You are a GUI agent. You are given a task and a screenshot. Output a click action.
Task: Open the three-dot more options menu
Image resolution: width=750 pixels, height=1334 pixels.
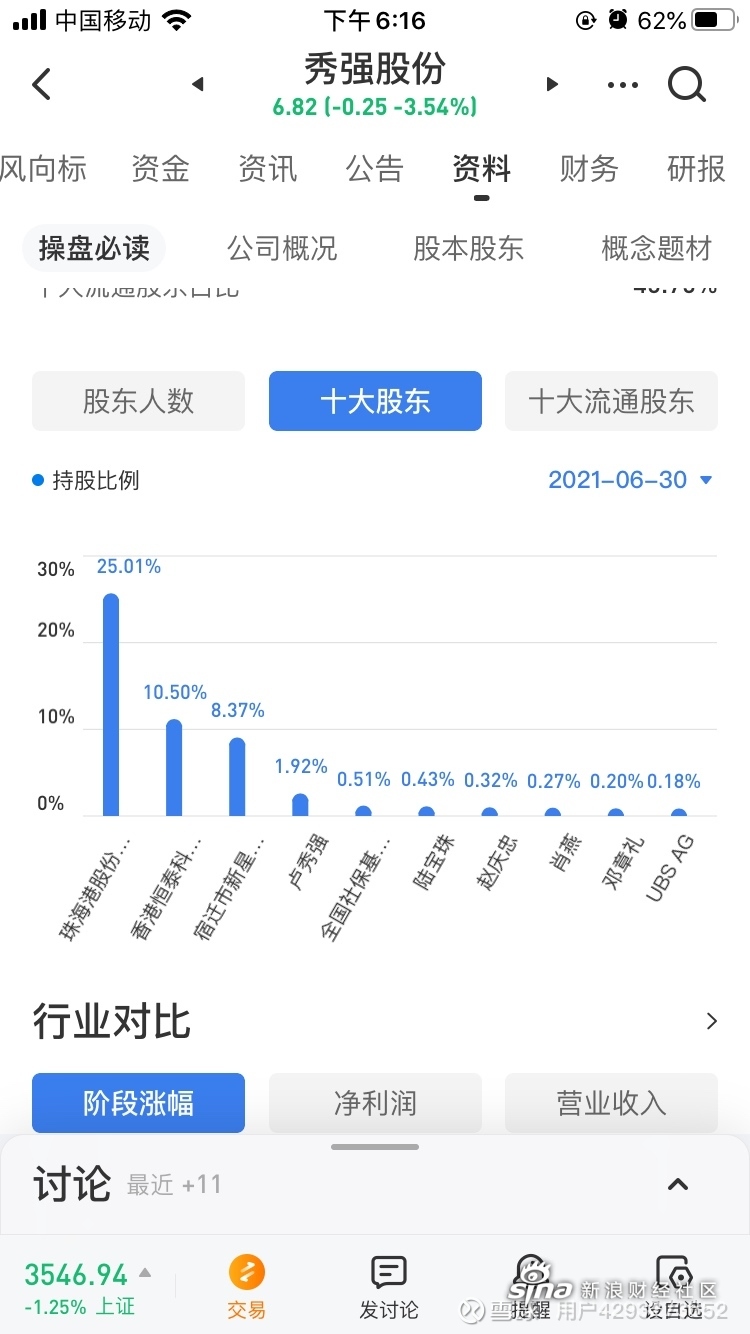(x=622, y=85)
